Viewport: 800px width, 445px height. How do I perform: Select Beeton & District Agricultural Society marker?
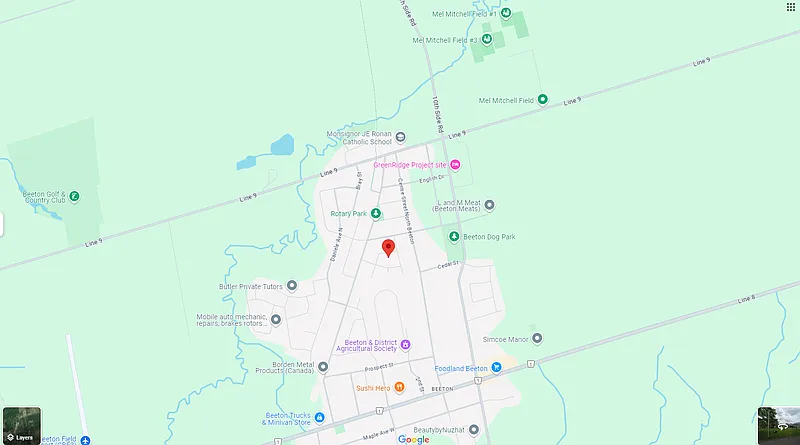(x=406, y=346)
